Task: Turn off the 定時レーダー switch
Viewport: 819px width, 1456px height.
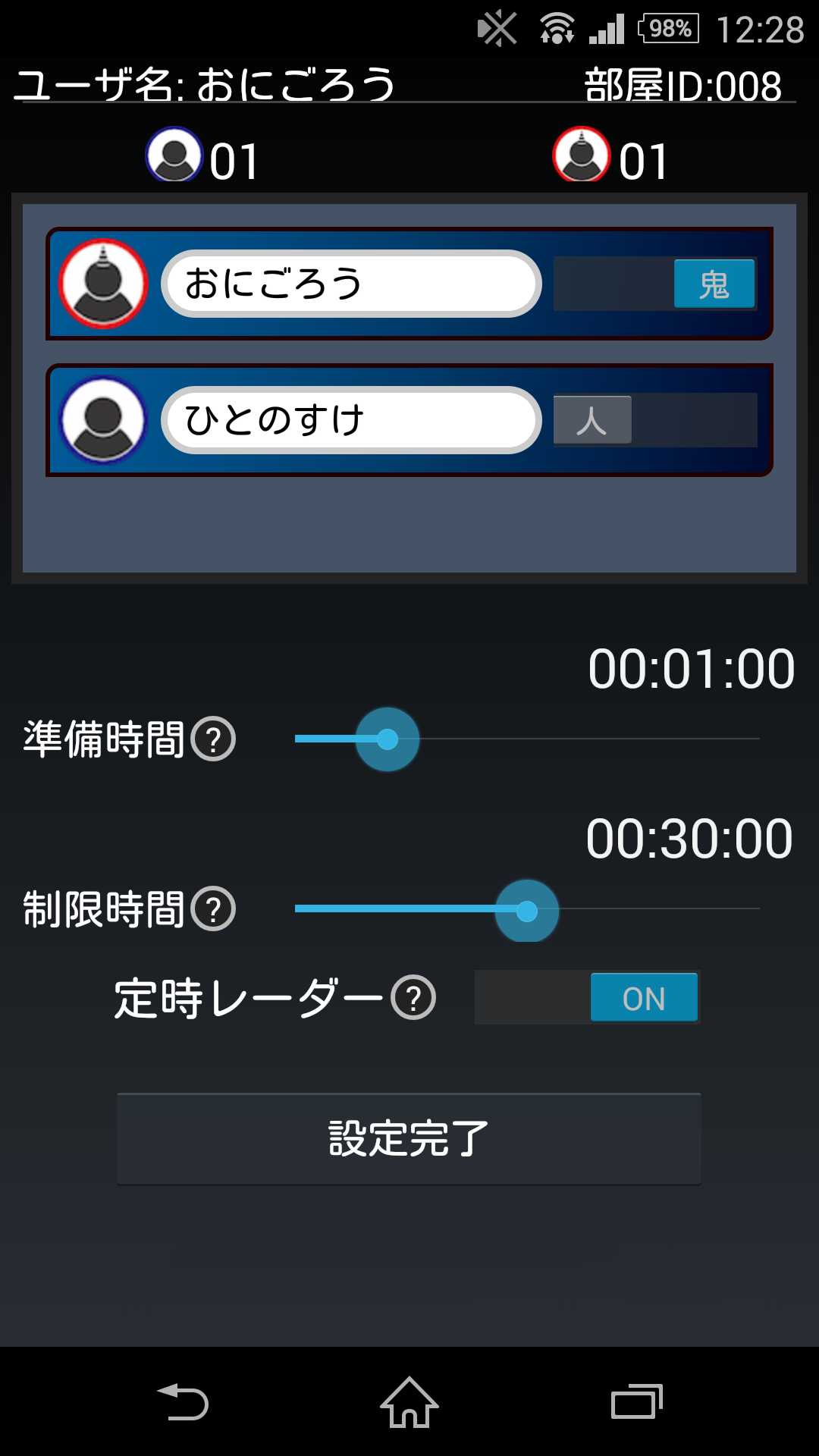Action: point(586,998)
